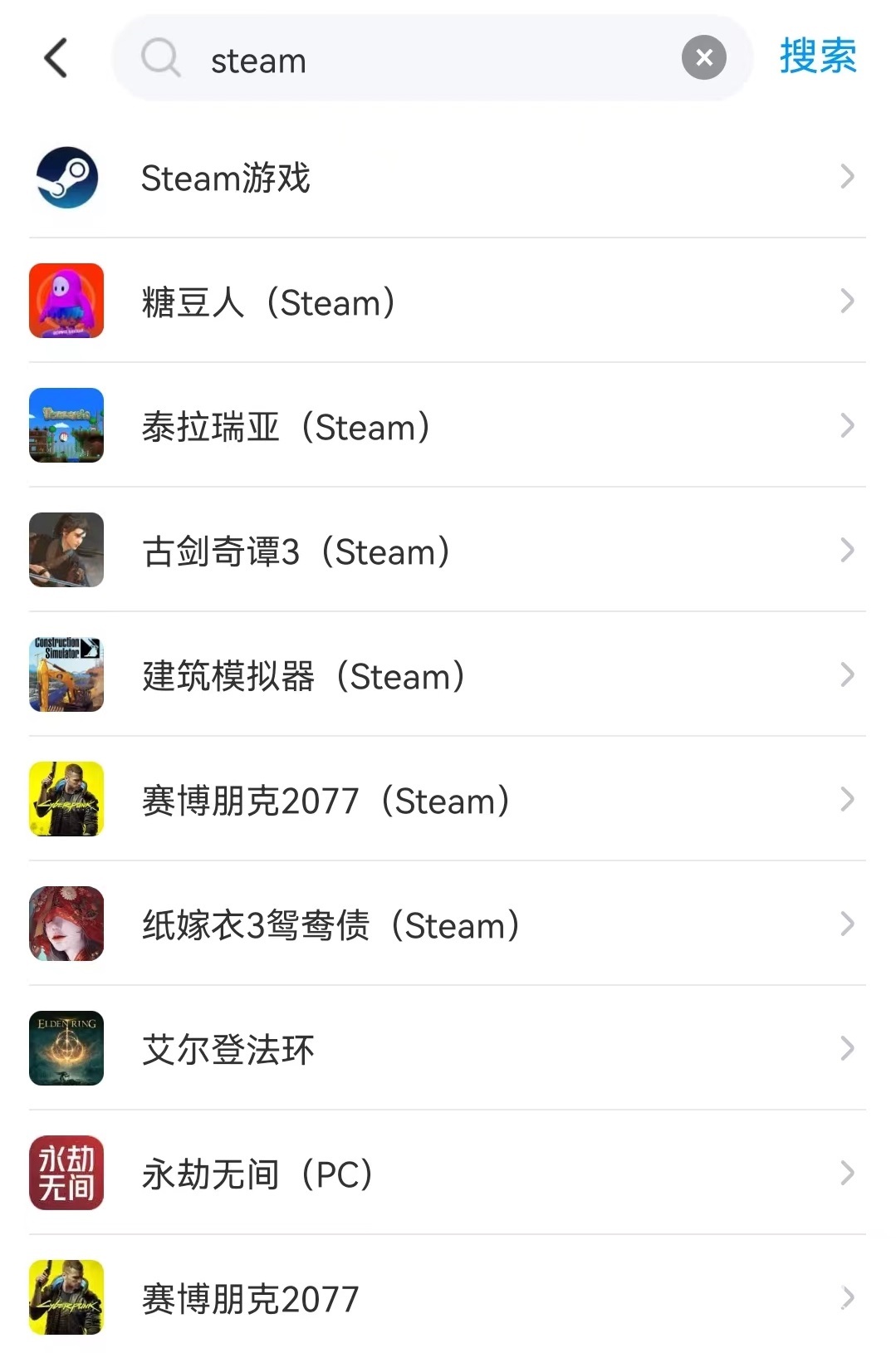Tap the 搜索 button
This screenshot has height=1353, width=896.
tap(817, 57)
